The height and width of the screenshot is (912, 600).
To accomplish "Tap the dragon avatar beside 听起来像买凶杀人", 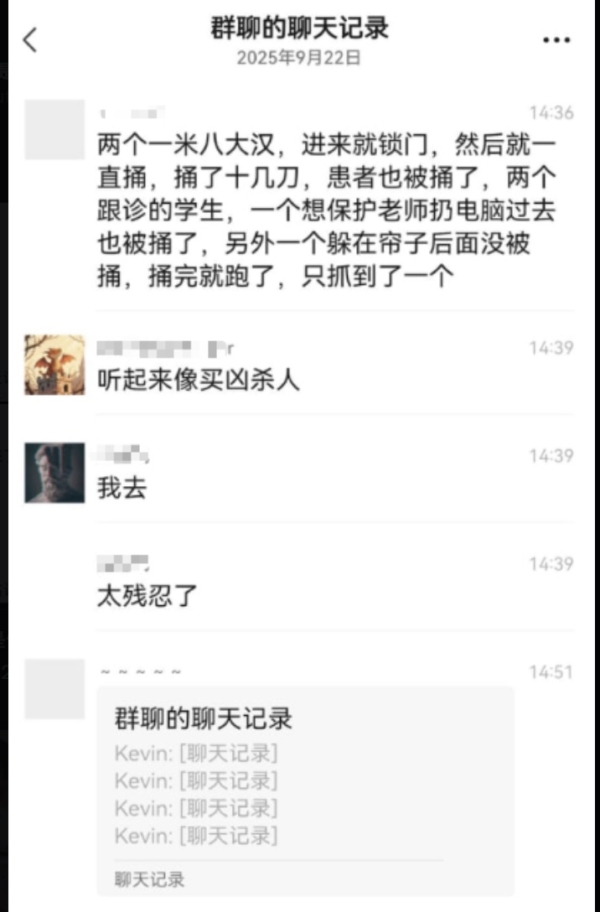I will (54, 365).
